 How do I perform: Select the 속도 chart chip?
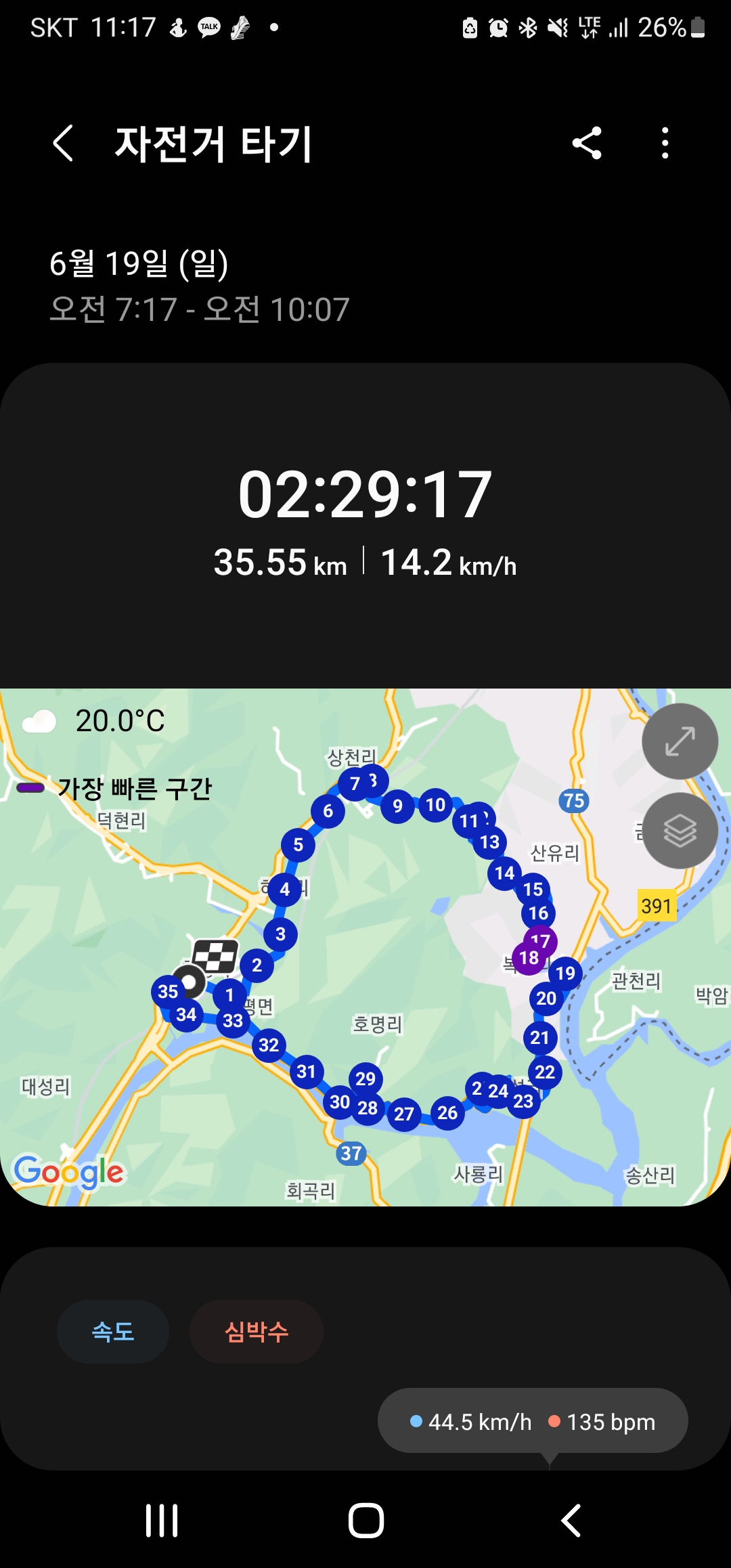click(x=113, y=1332)
